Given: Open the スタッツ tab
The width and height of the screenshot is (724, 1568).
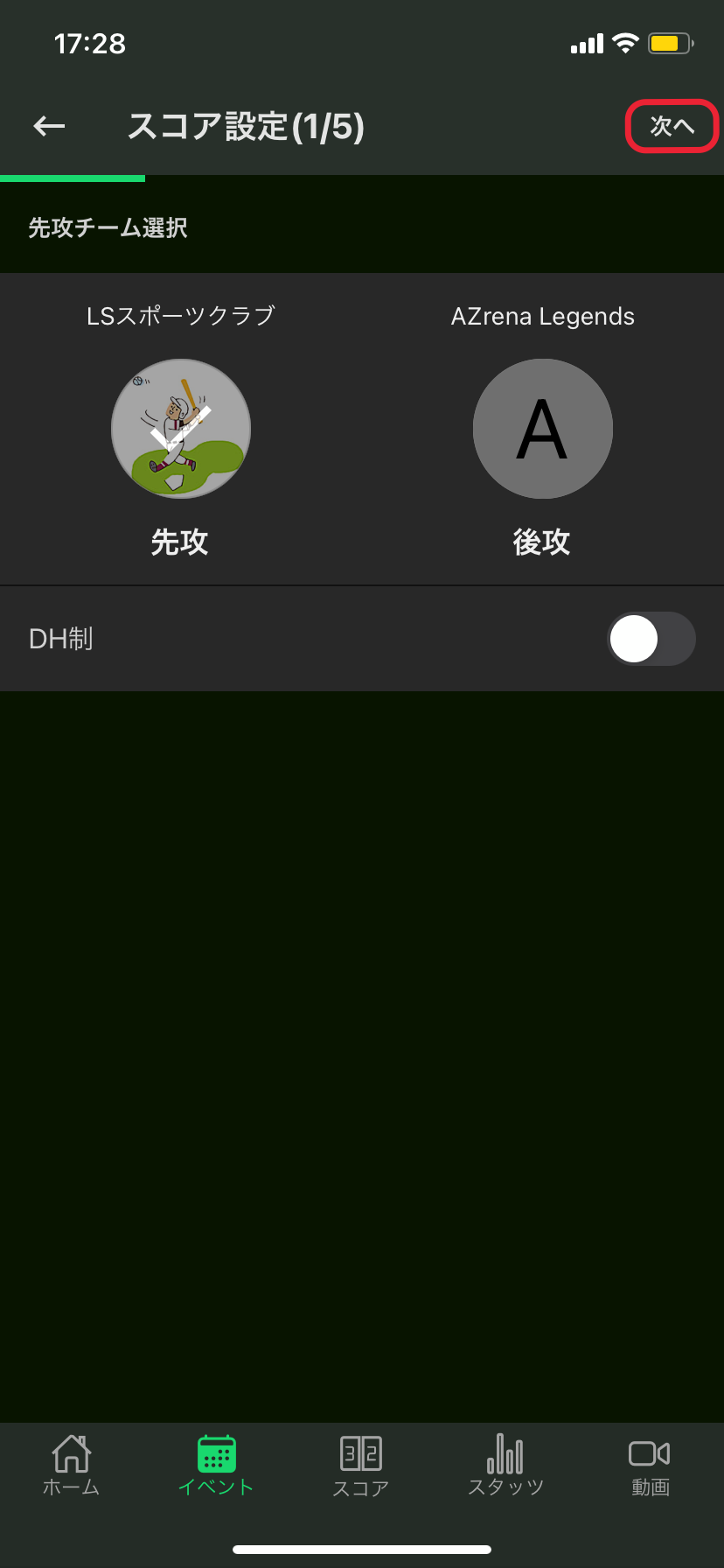Looking at the screenshot, I should 505,1466.
